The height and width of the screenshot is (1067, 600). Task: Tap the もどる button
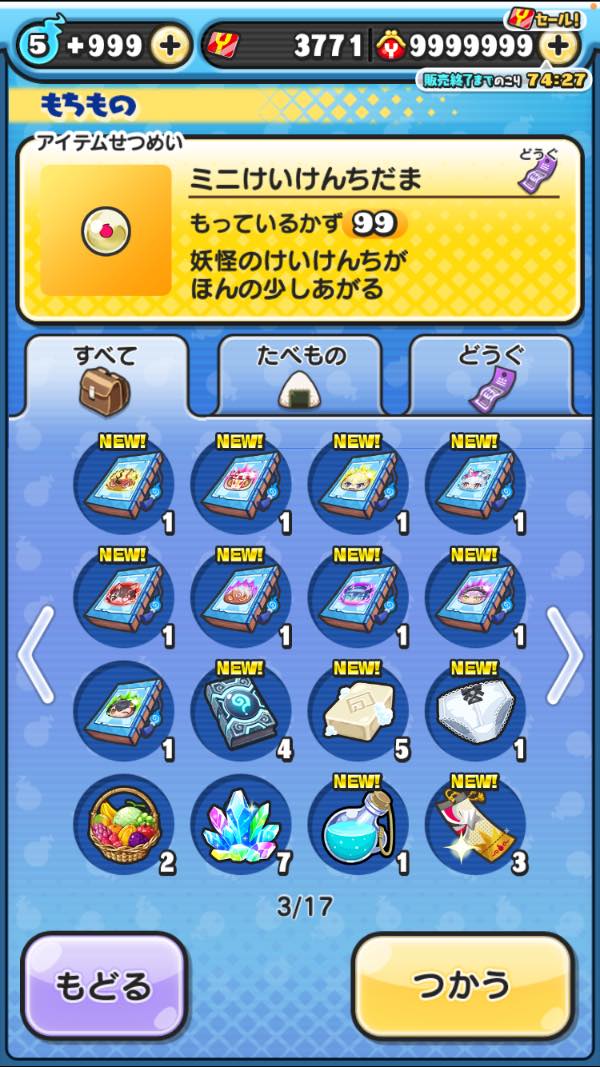tap(104, 986)
